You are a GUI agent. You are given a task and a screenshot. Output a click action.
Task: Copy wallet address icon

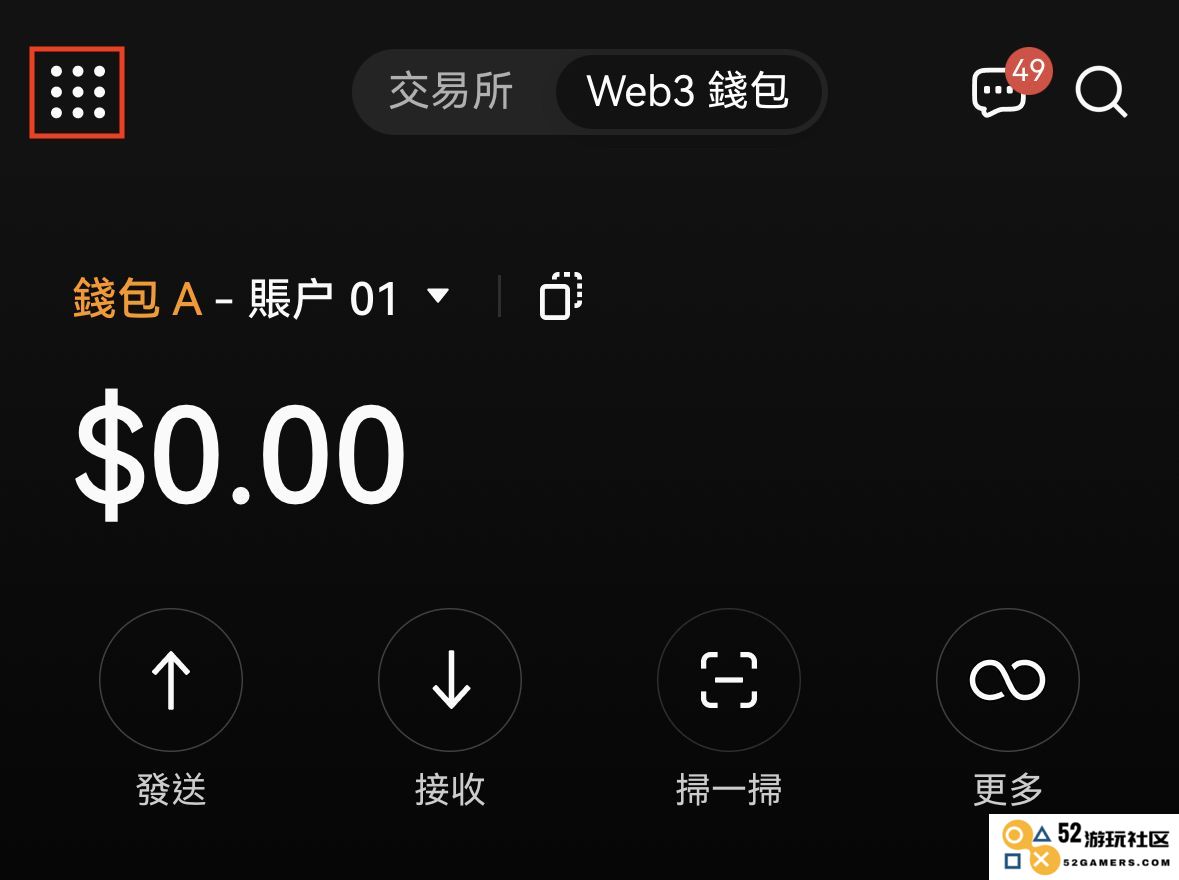[x=561, y=296]
